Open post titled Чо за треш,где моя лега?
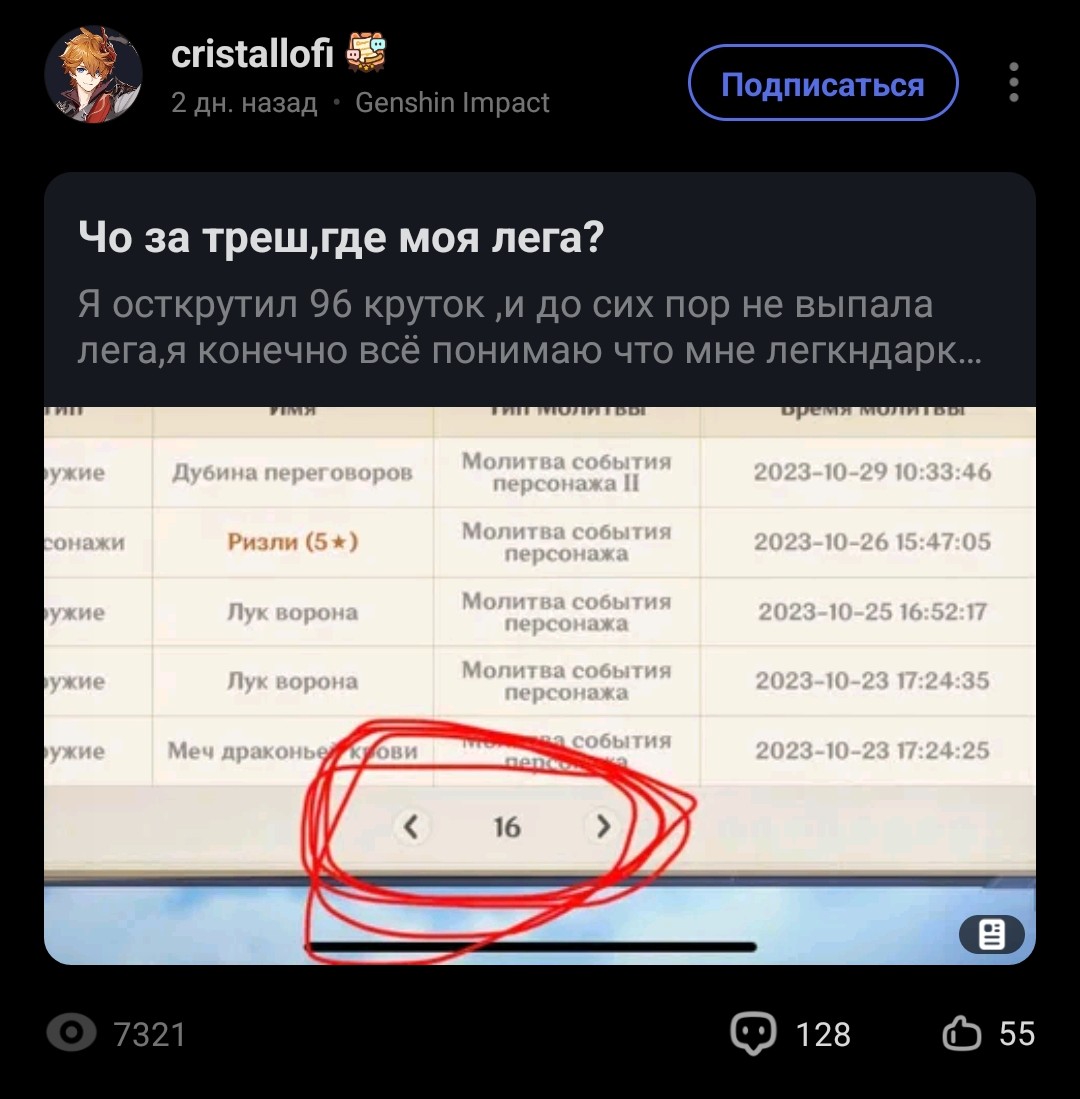The height and width of the screenshot is (1099, 1080). click(x=342, y=237)
